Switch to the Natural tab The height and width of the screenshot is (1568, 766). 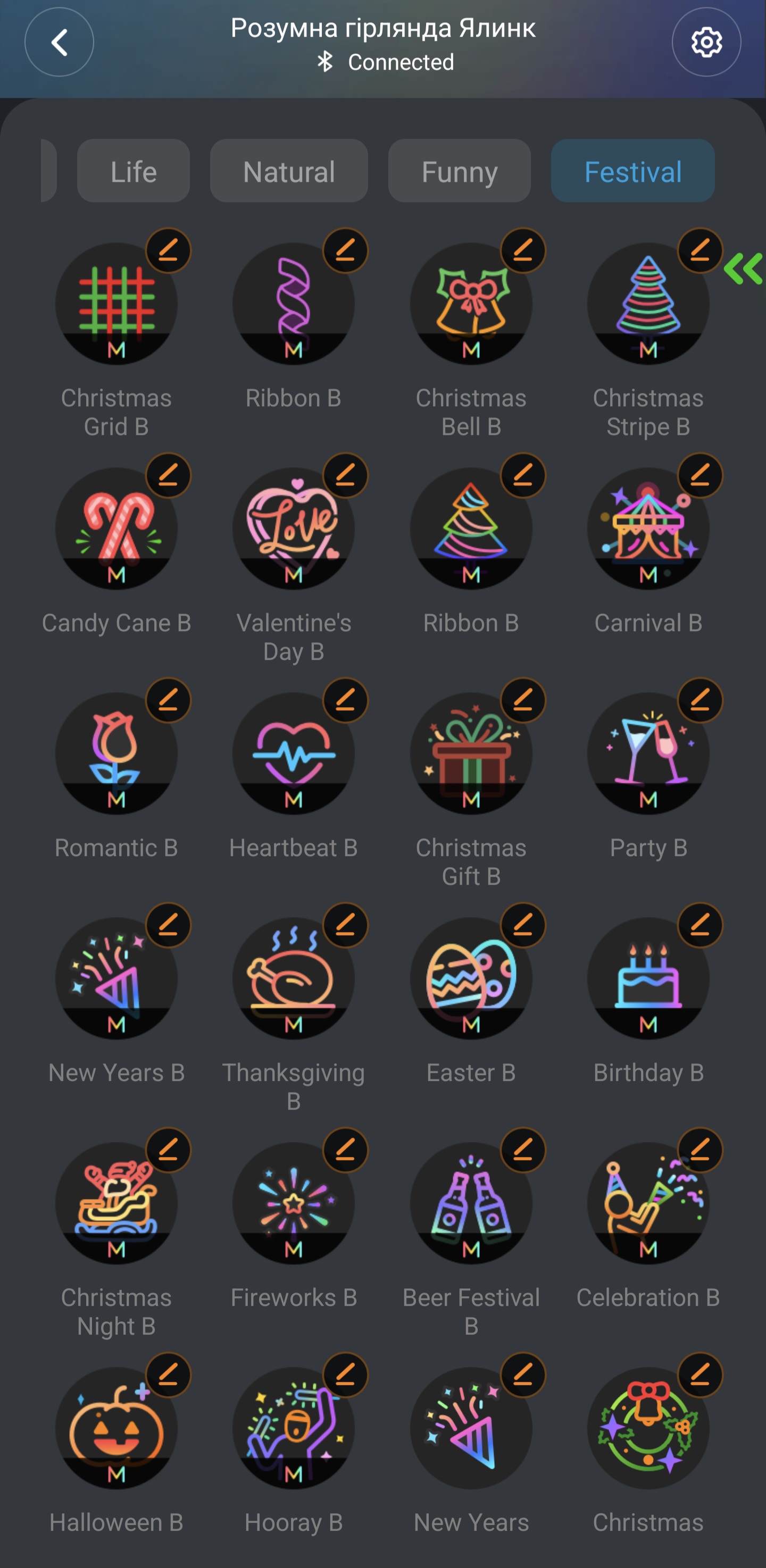[289, 171]
